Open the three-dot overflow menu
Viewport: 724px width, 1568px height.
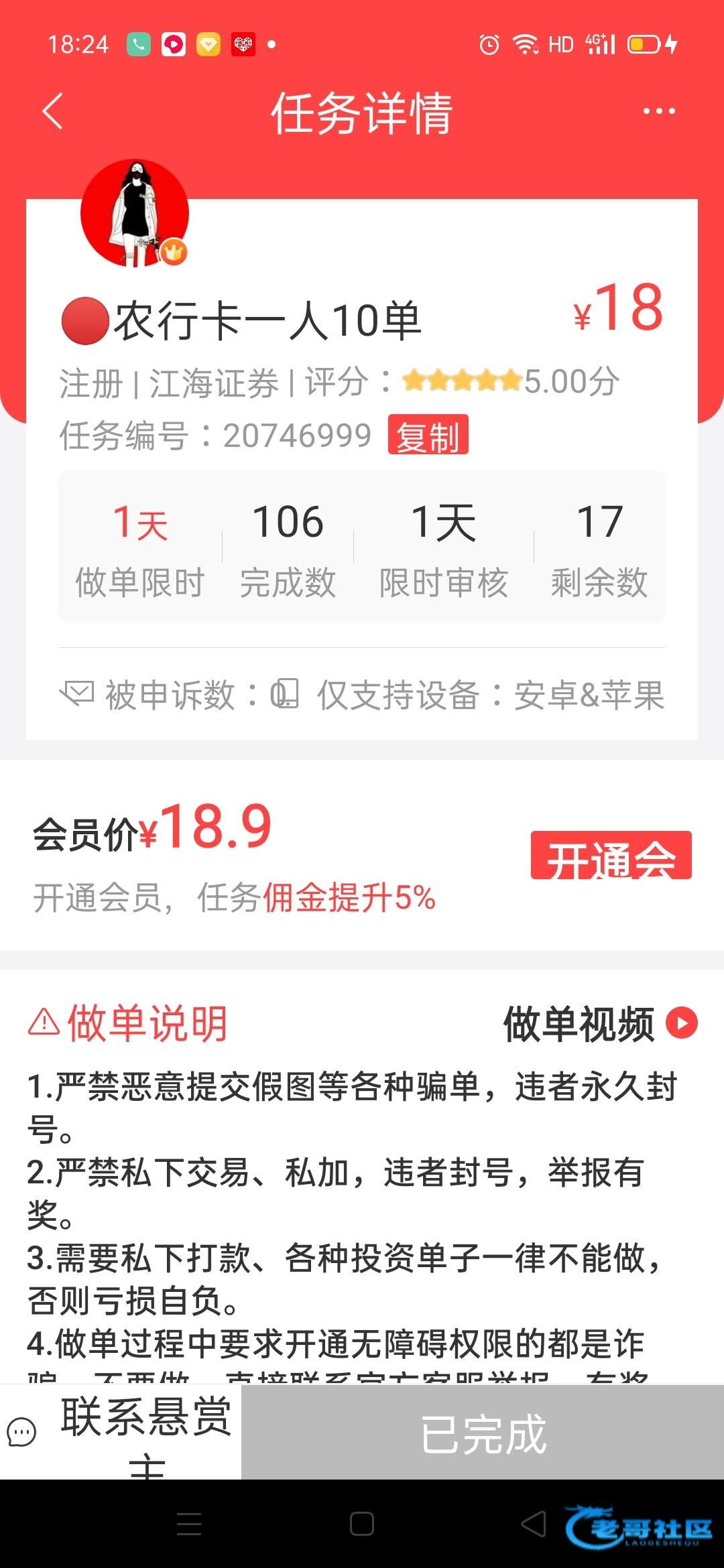point(658,111)
